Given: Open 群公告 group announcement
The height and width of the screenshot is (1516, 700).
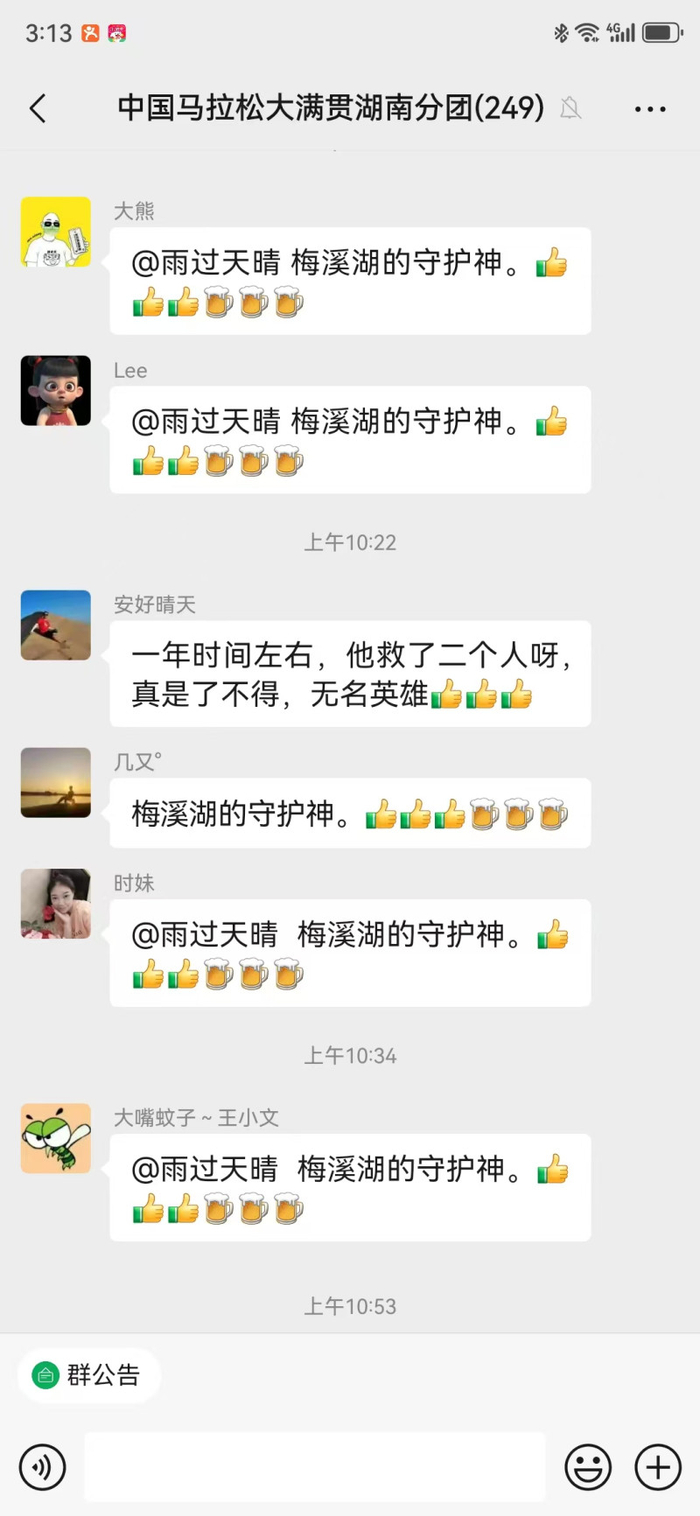Looking at the screenshot, I should pyautogui.click(x=89, y=1375).
